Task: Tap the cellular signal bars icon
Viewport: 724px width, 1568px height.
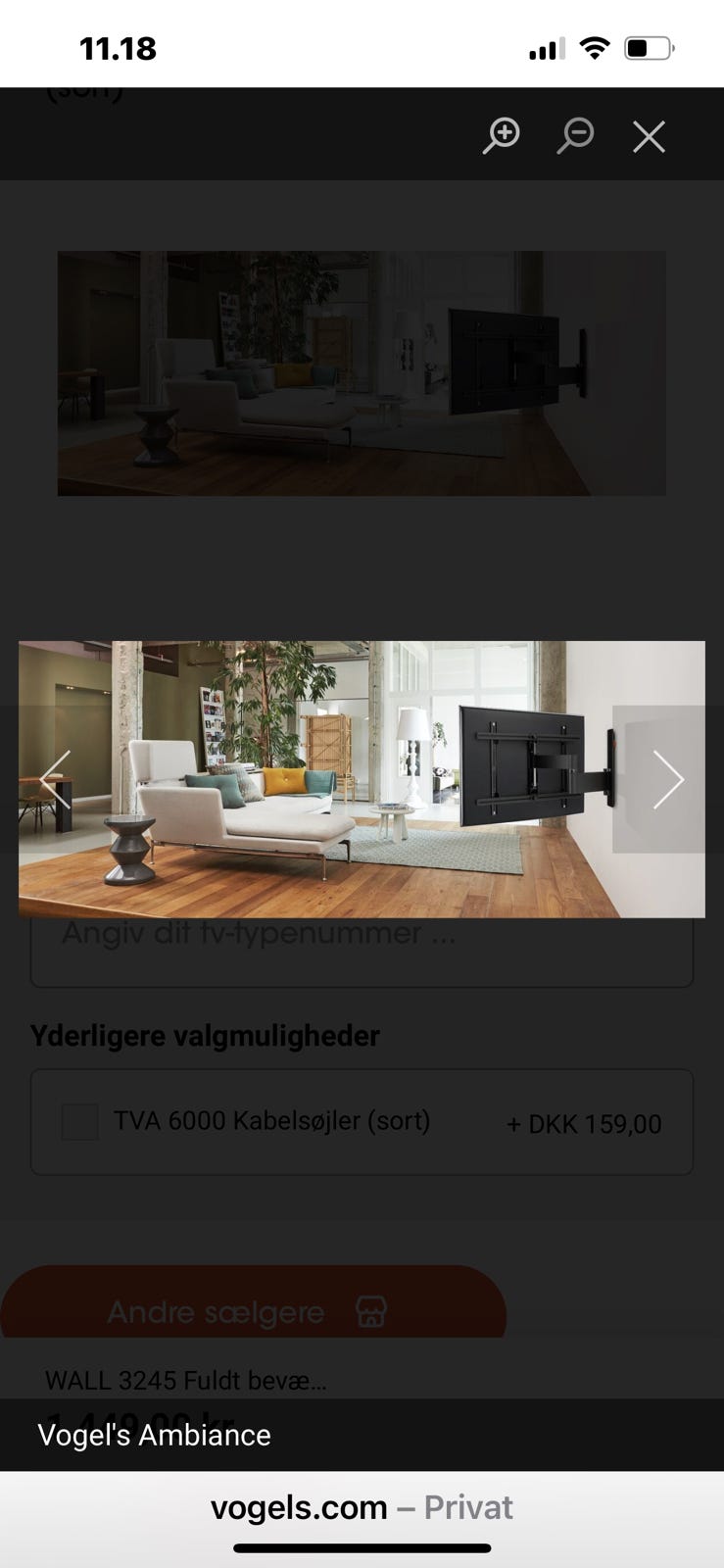Action: pyautogui.click(x=545, y=47)
